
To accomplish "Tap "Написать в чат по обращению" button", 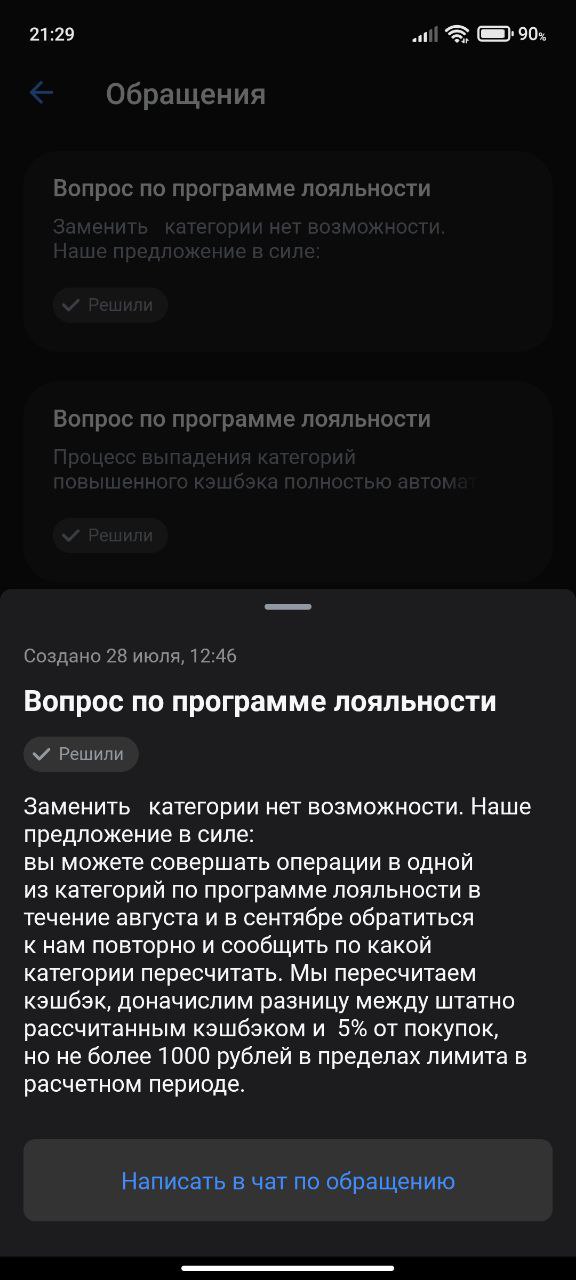I will [288, 1180].
